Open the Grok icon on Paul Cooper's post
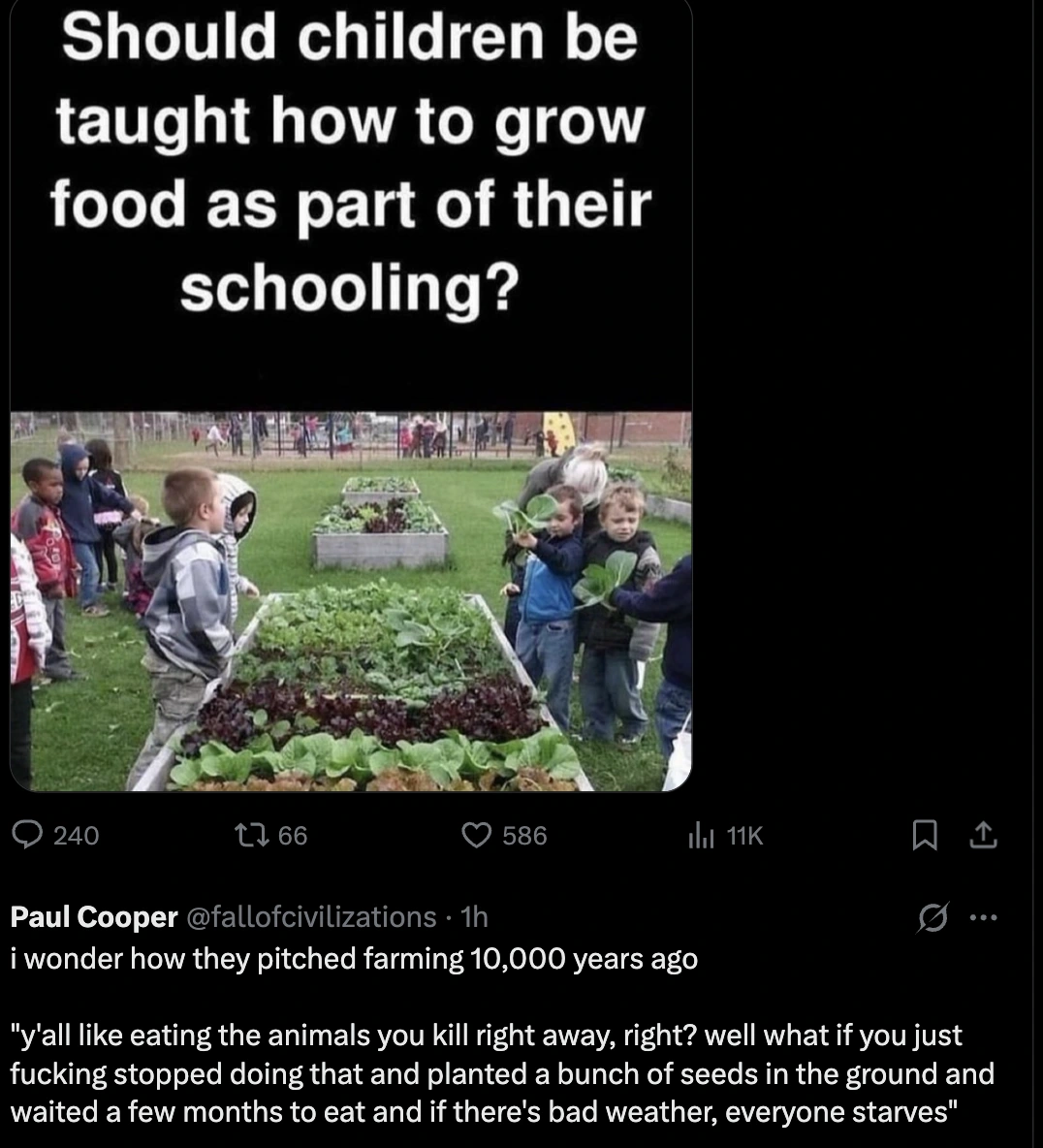Viewport: 1043px width, 1148px height. coord(932,916)
